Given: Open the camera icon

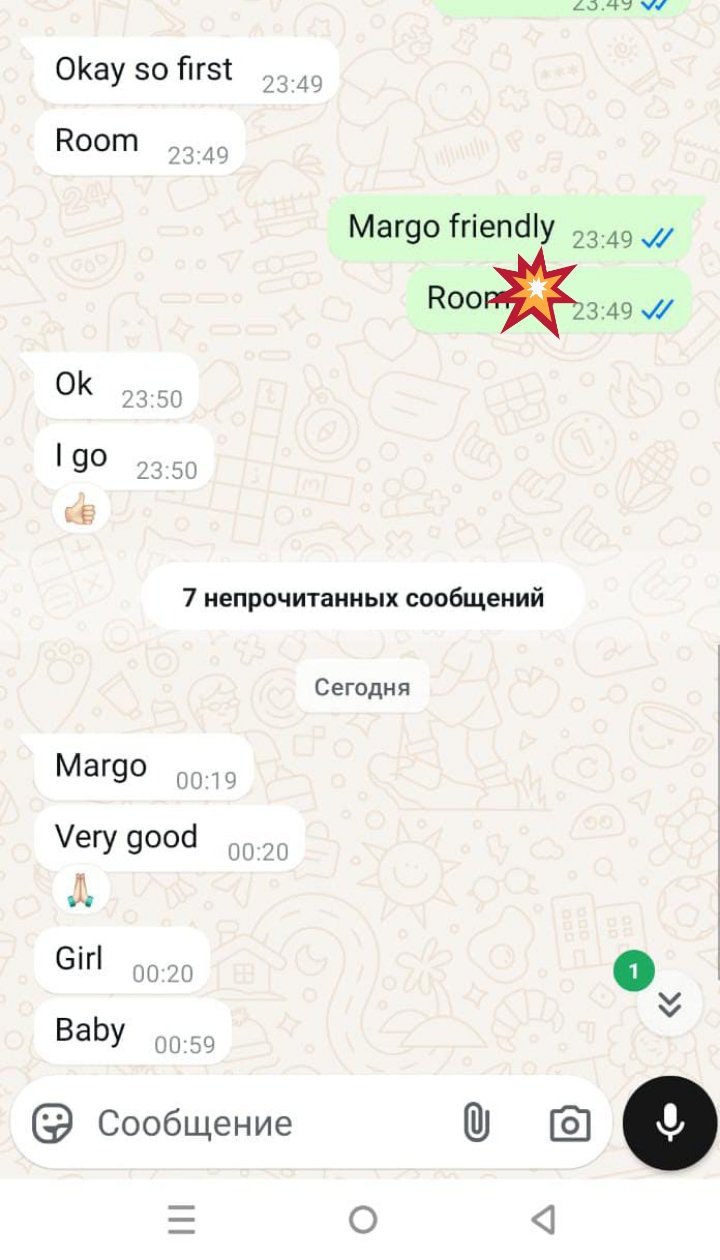Looking at the screenshot, I should 570,1123.
